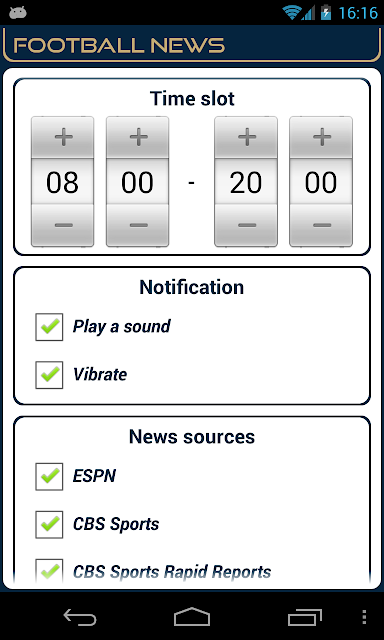
Task: Uncheck ESPN news source
Action: pos(49,476)
